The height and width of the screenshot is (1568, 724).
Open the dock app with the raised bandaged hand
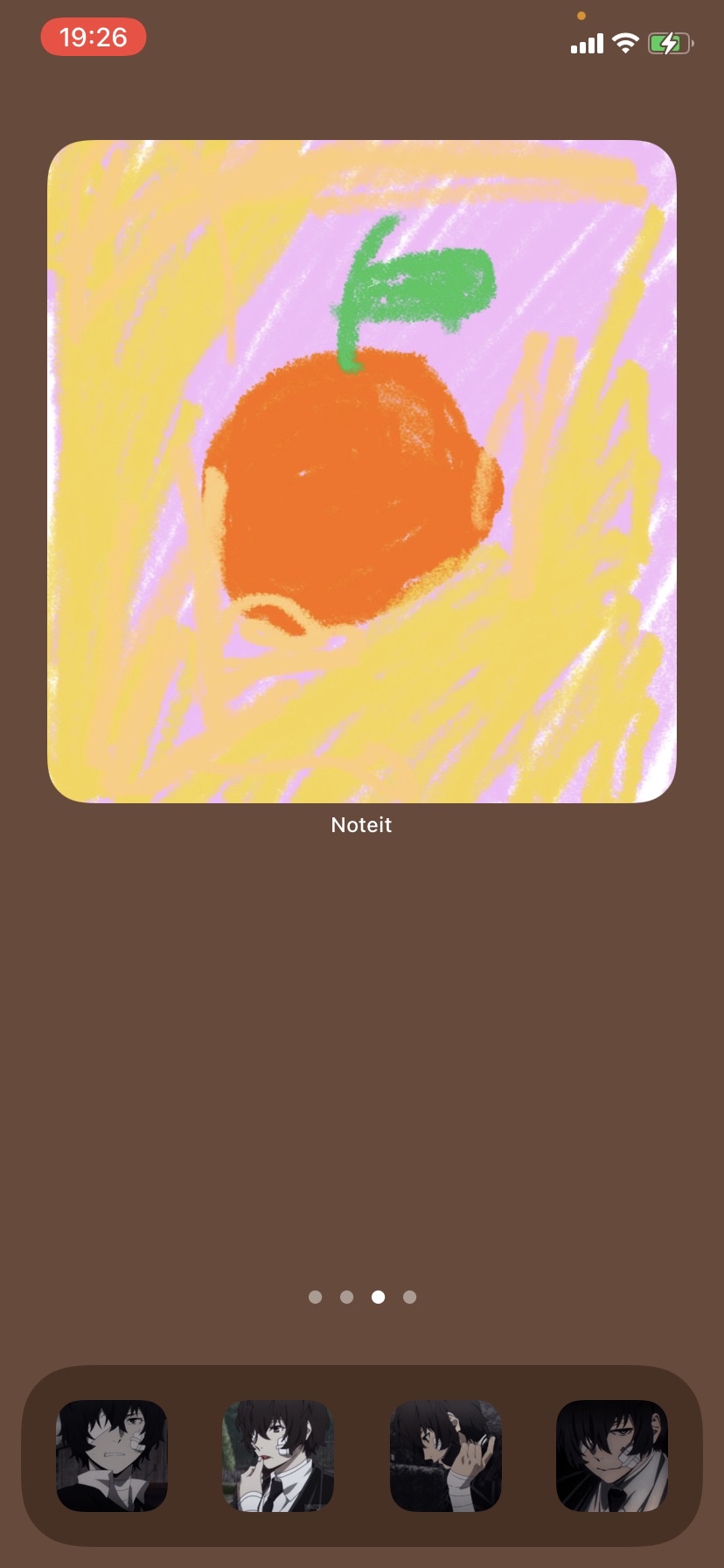(445, 1455)
